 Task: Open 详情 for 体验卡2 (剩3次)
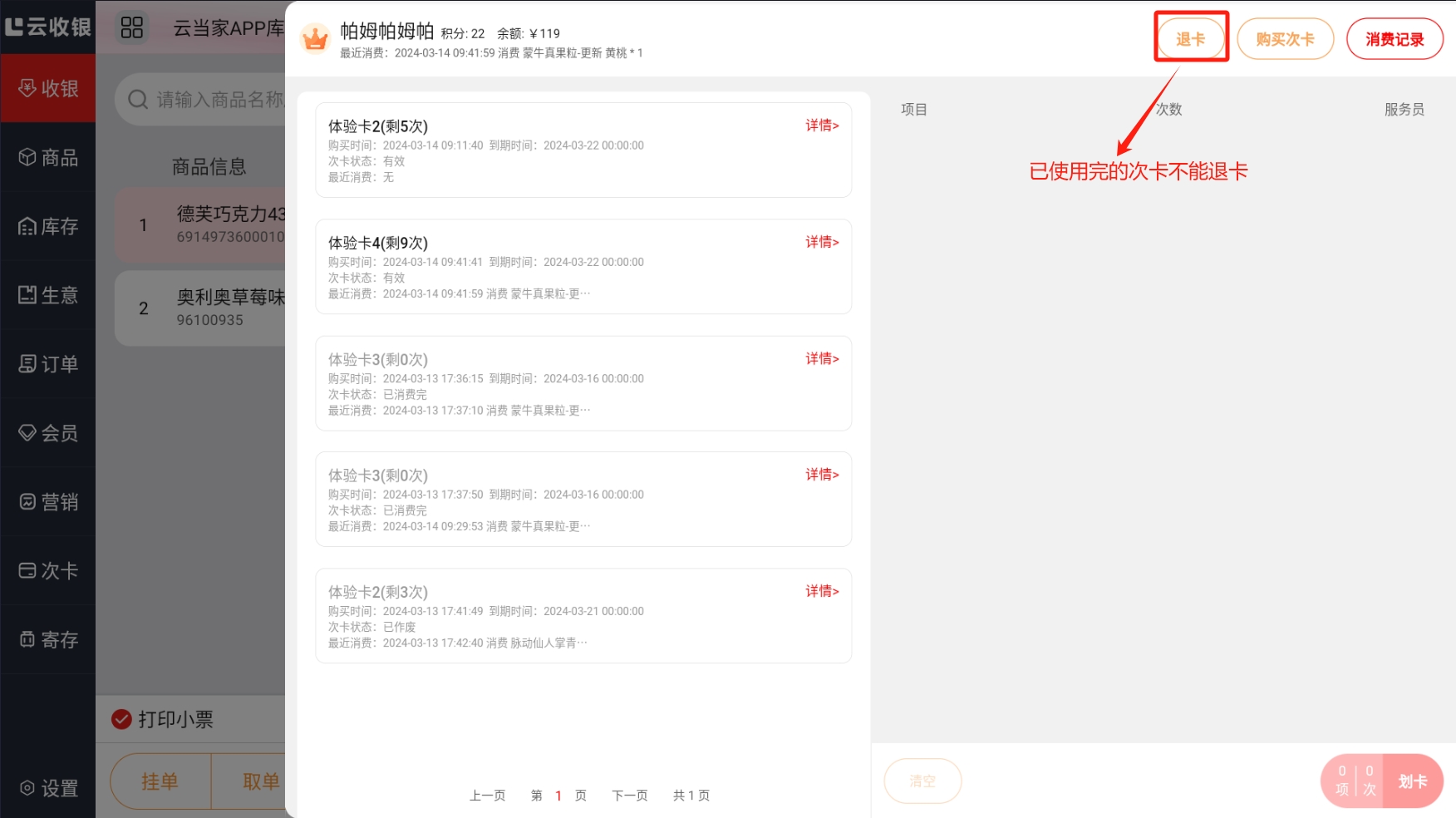[x=821, y=591]
